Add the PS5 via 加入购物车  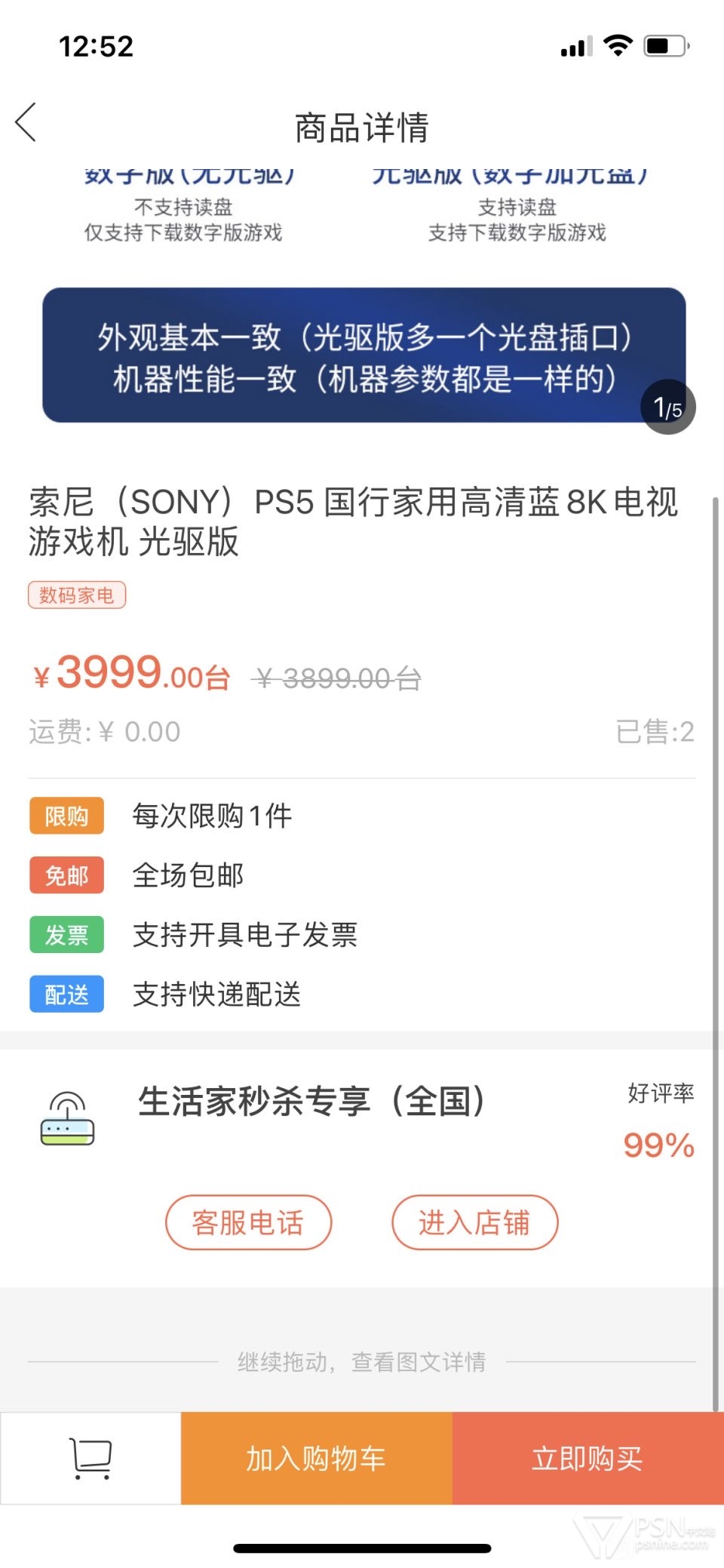pos(317,1458)
